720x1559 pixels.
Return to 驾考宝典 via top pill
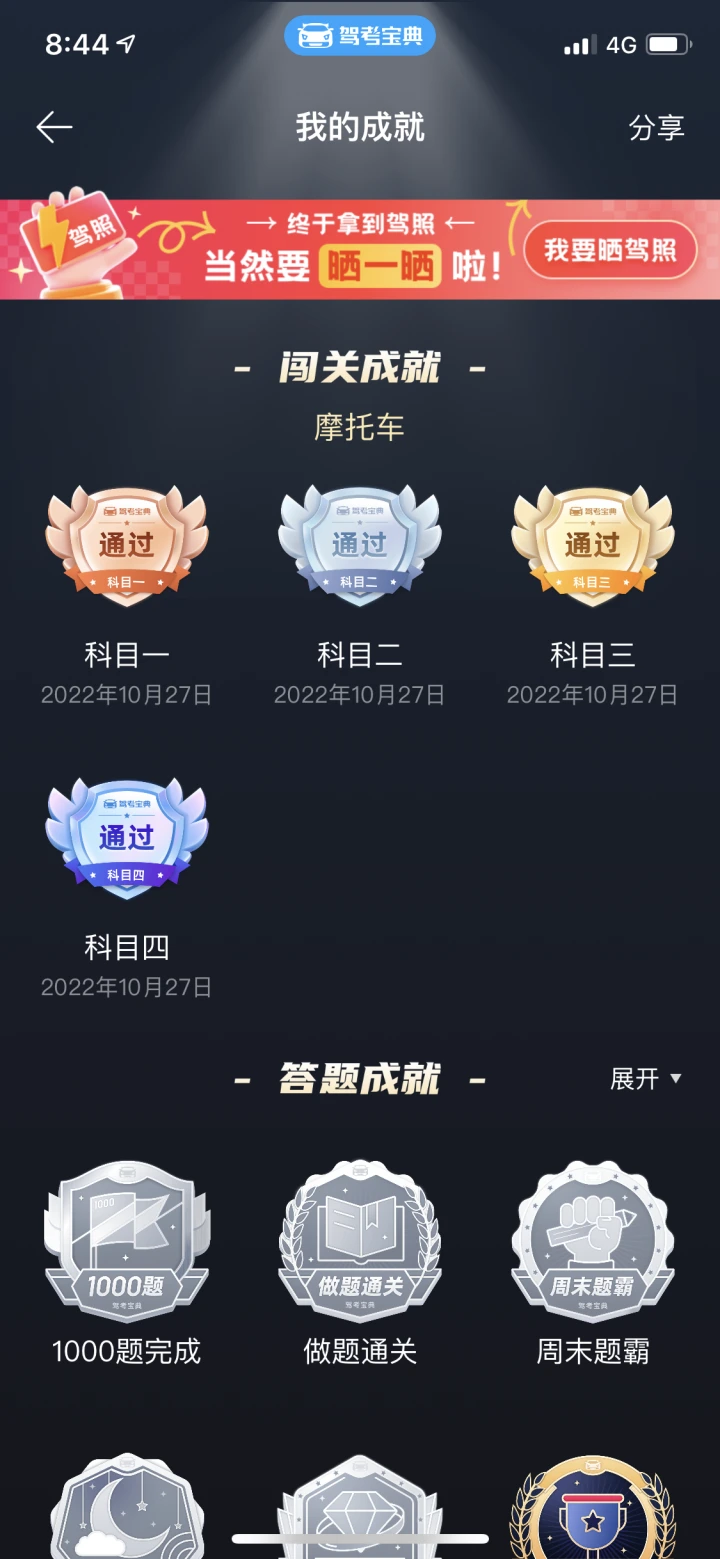pos(360,37)
